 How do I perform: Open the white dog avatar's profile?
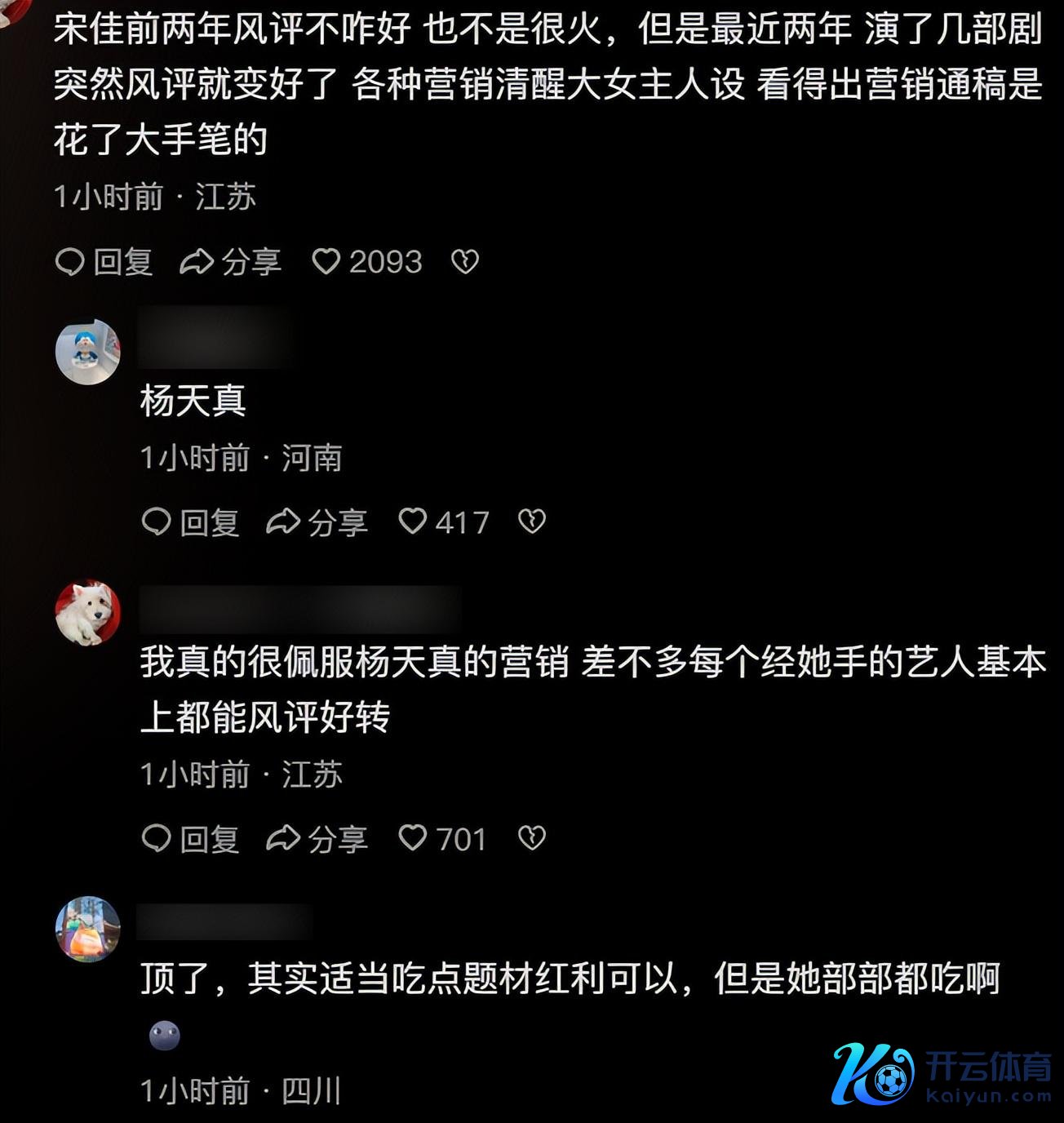click(87, 612)
